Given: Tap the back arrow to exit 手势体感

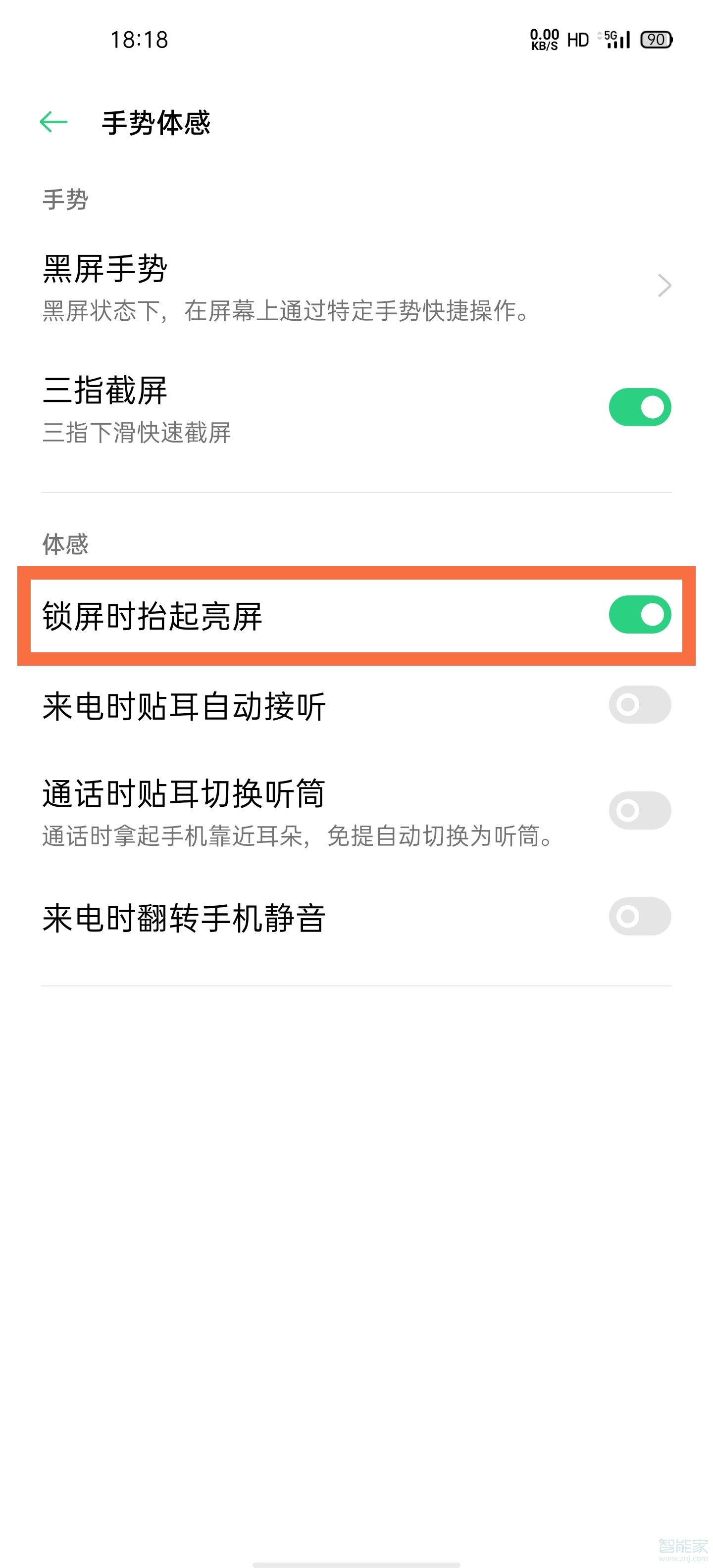Looking at the screenshot, I should pyautogui.click(x=53, y=121).
